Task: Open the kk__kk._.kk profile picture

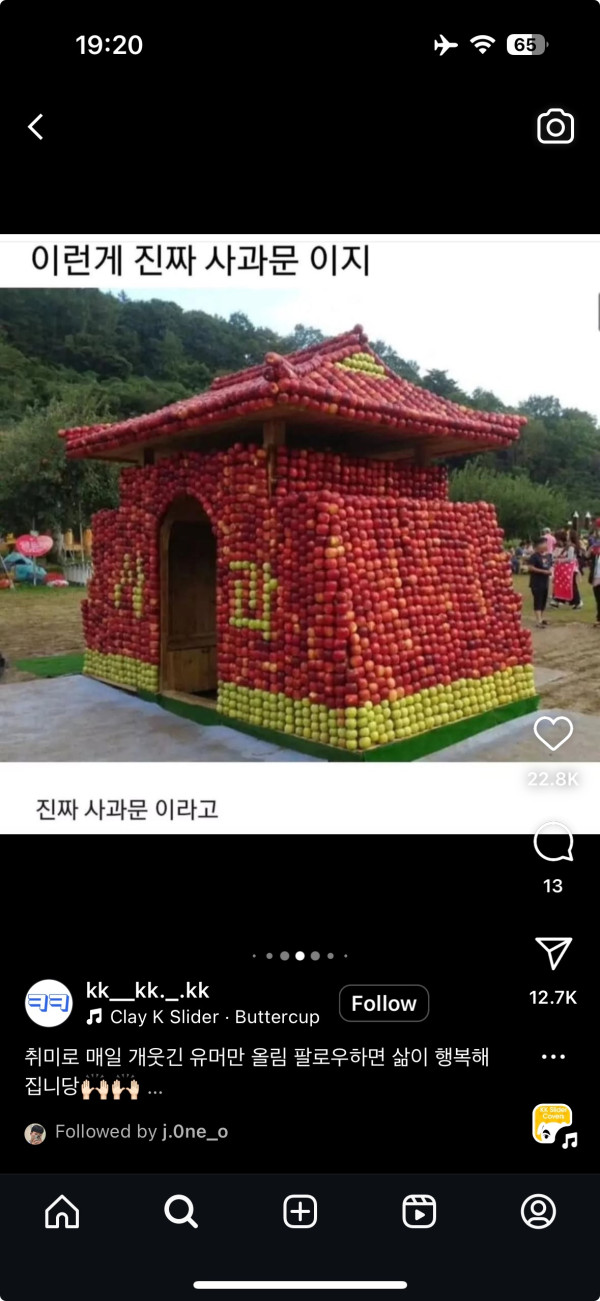Action: [48, 1003]
